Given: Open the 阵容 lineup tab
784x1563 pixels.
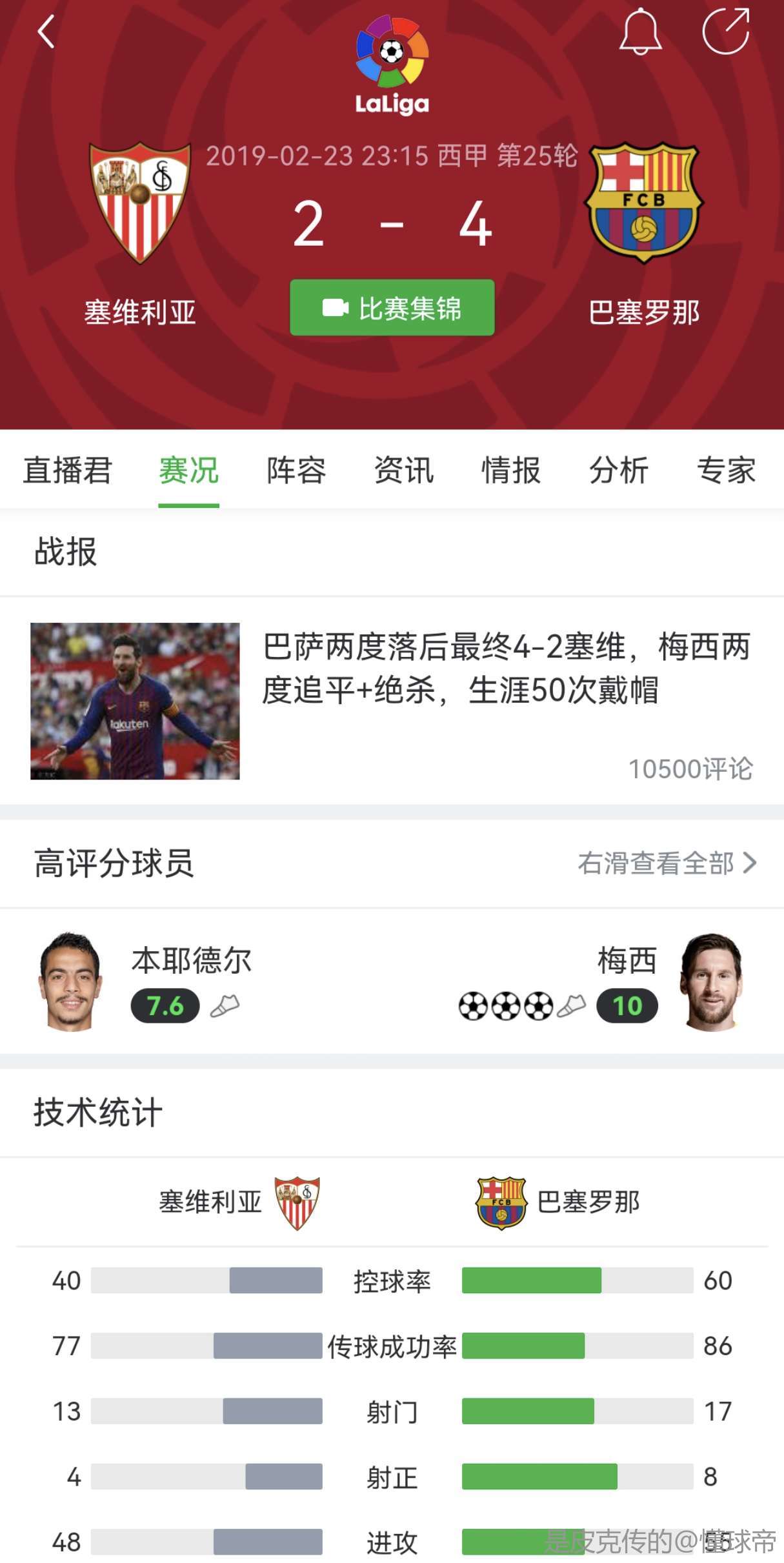Looking at the screenshot, I should point(296,470).
